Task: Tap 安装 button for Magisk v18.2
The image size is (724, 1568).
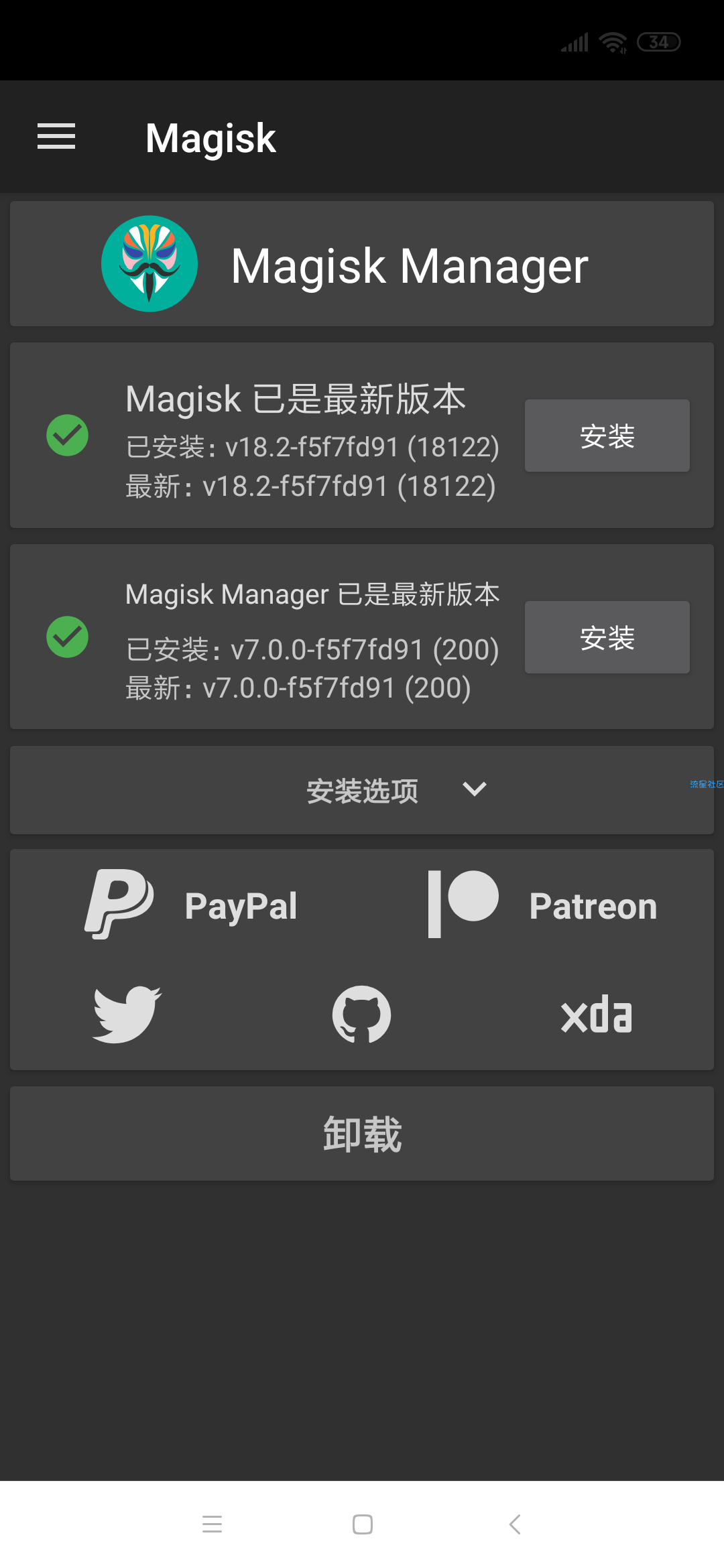Action: (x=607, y=436)
